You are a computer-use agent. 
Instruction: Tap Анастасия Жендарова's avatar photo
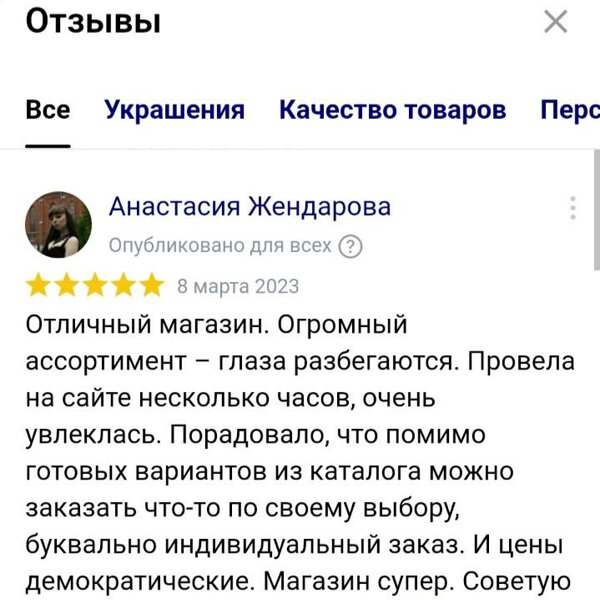click(58, 225)
